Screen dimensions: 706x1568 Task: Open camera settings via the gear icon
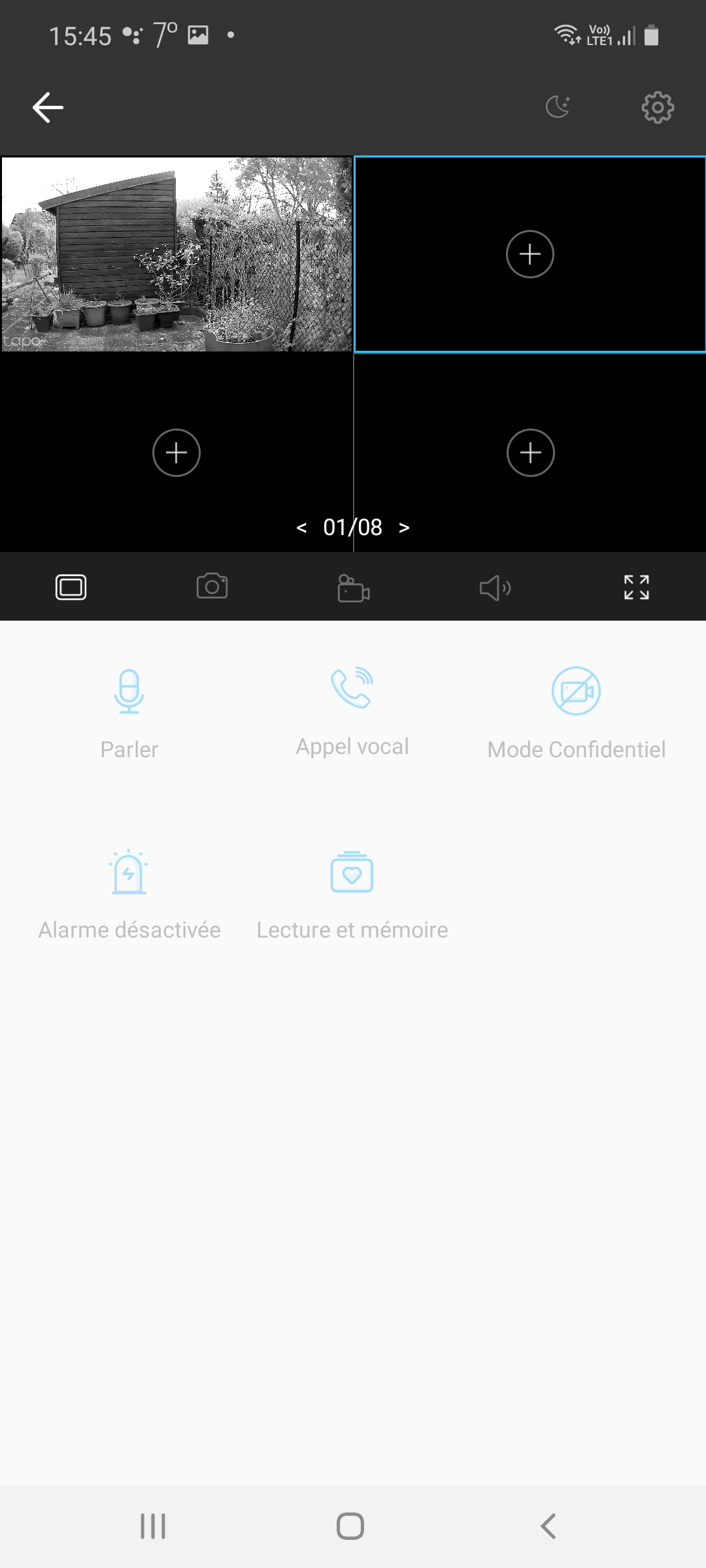point(658,107)
